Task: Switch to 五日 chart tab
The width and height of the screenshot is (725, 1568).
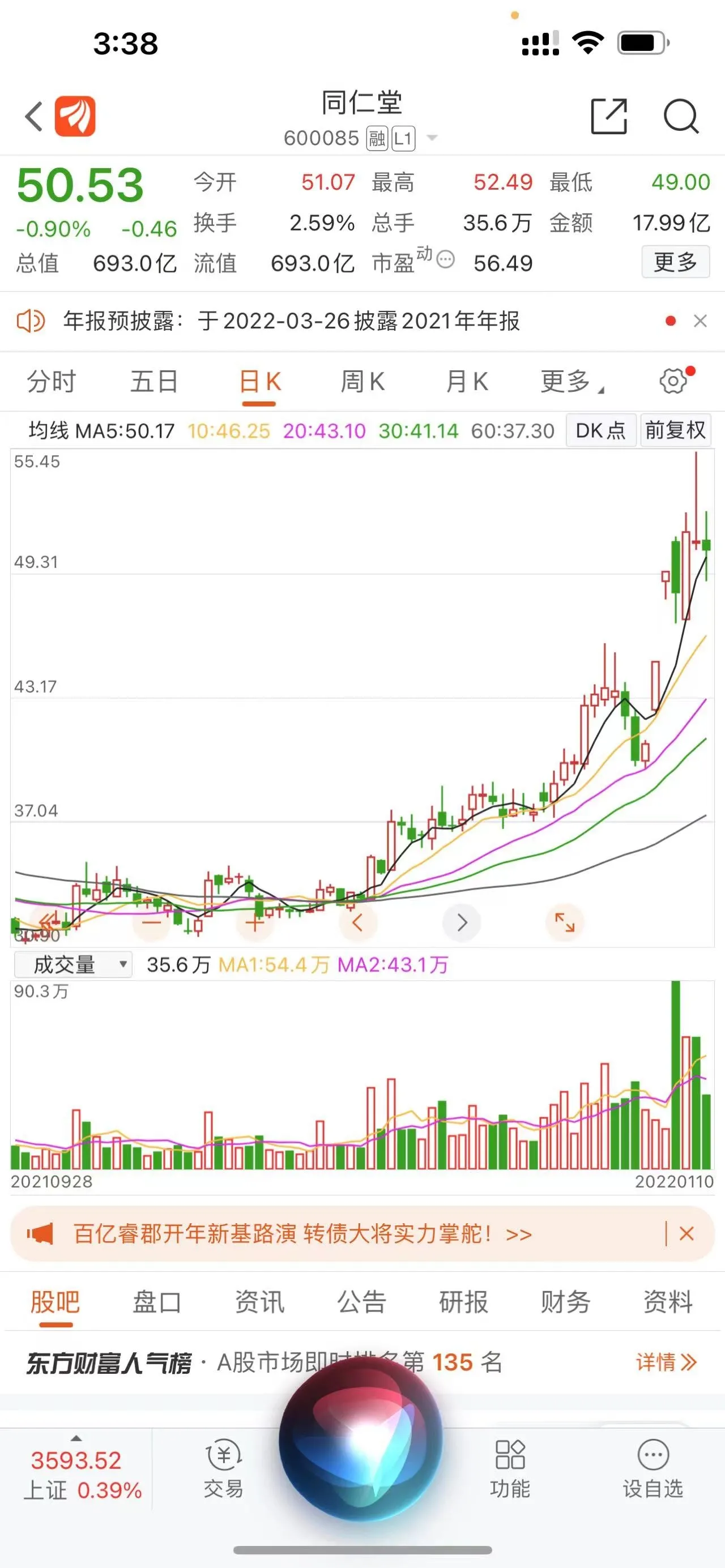Action: pos(154,382)
